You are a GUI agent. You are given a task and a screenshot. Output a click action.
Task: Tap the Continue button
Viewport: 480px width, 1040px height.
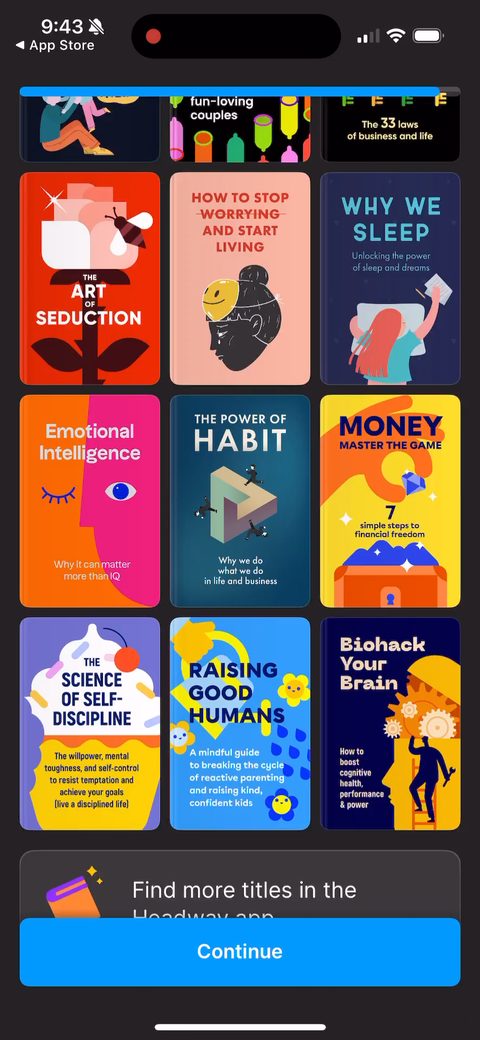[239, 951]
